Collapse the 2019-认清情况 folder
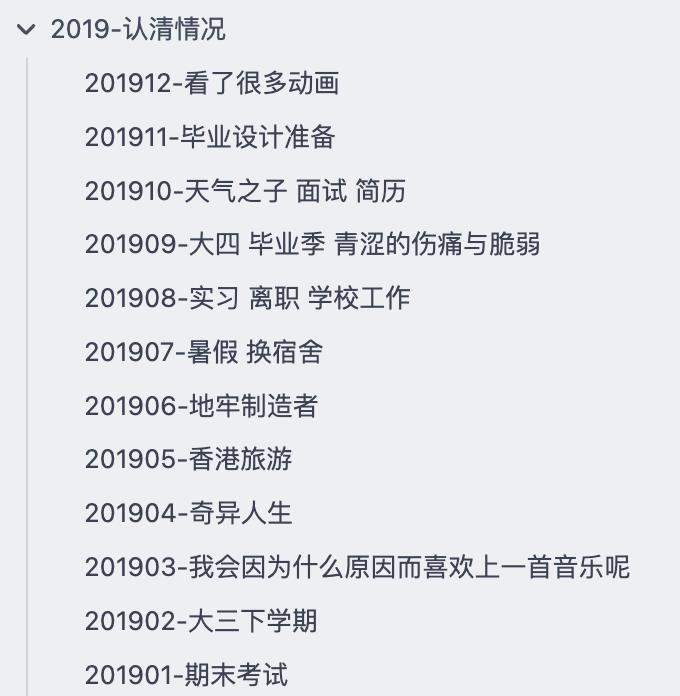 (x=26, y=30)
